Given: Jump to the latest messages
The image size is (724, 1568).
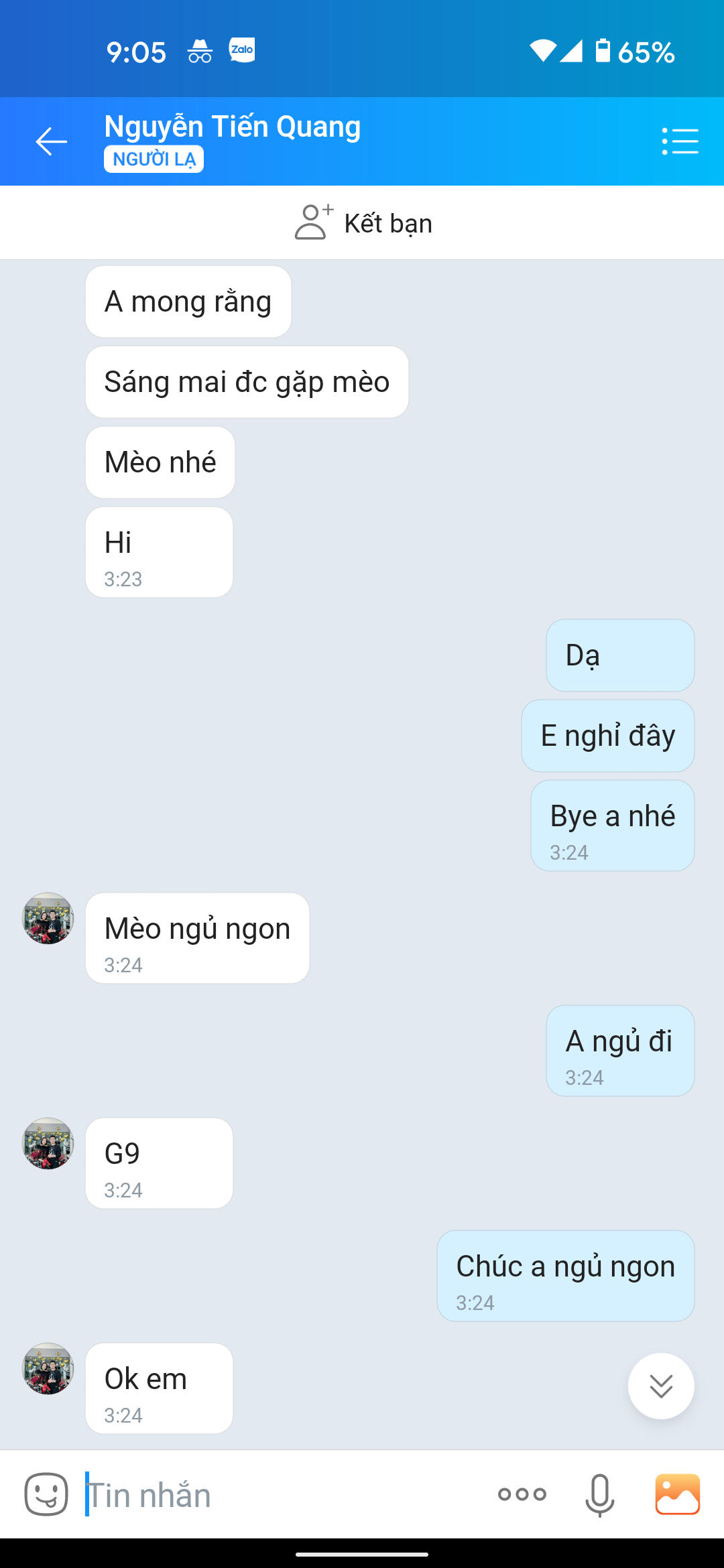Looking at the screenshot, I should 661,1386.
